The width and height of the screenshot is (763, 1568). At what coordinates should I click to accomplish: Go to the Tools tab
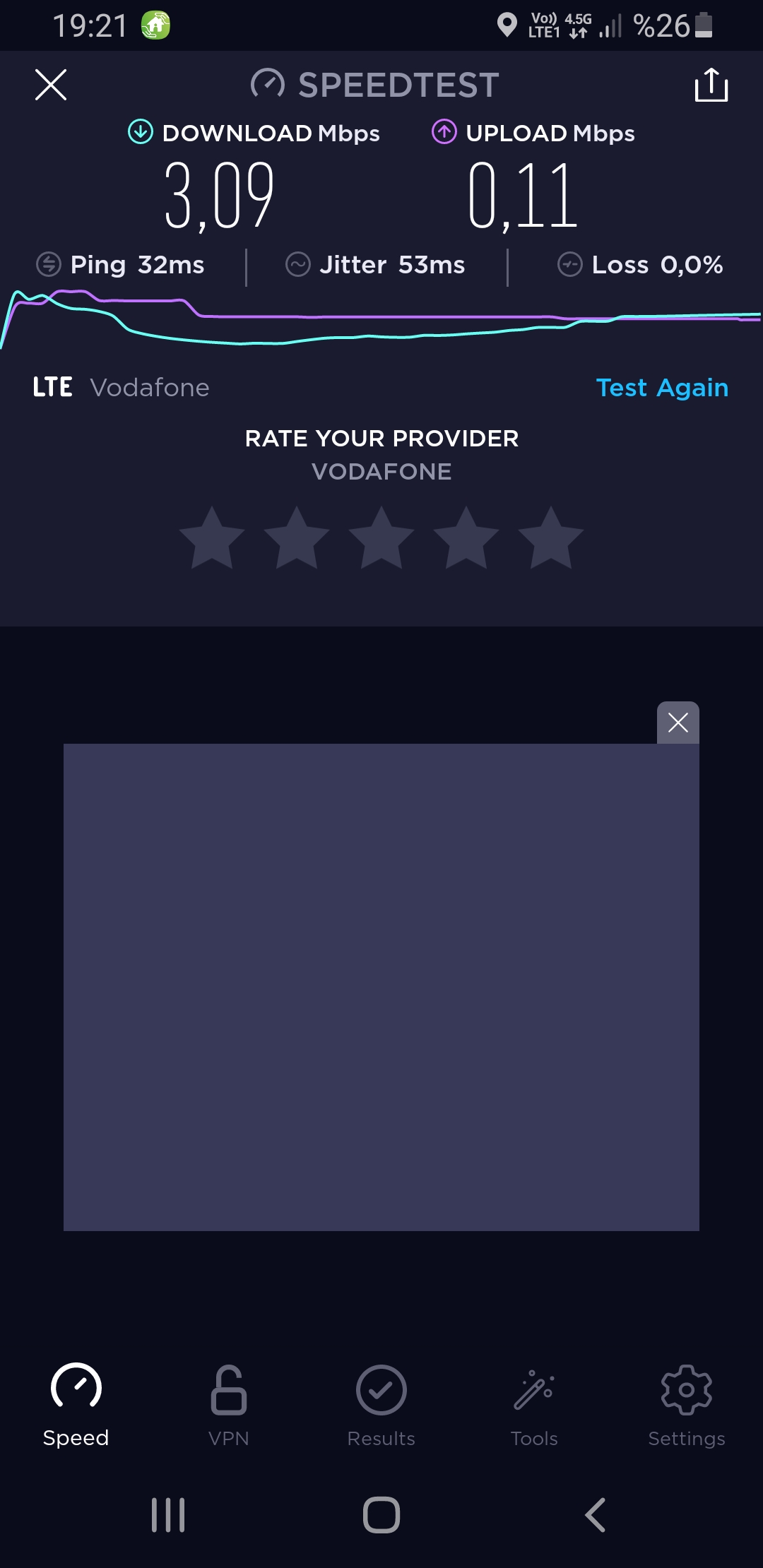coord(534,1406)
